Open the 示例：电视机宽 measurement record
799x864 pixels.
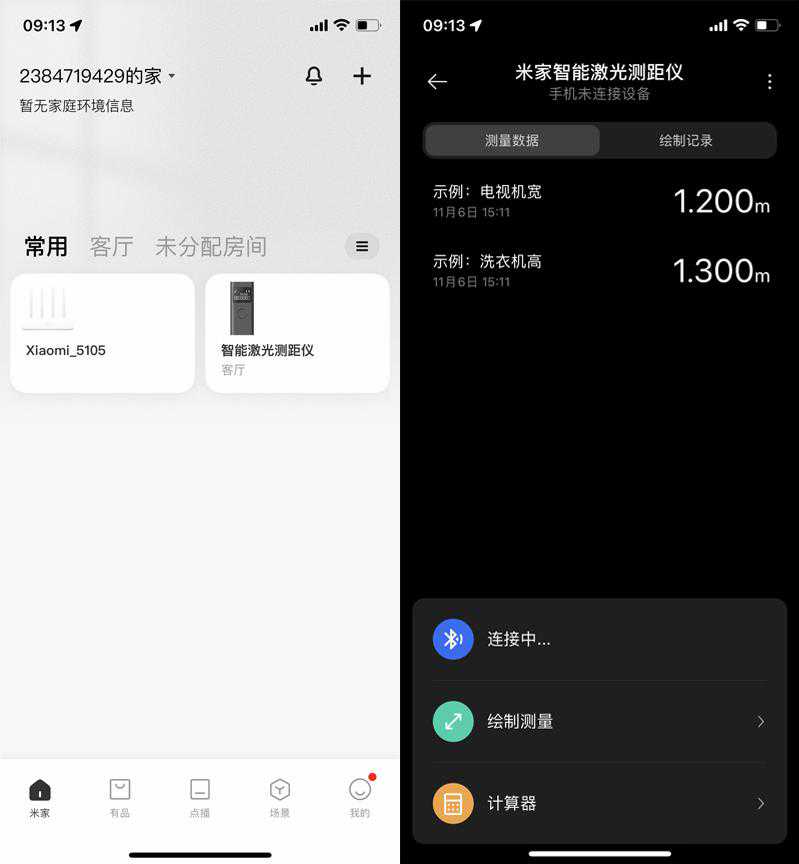point(601,201)
